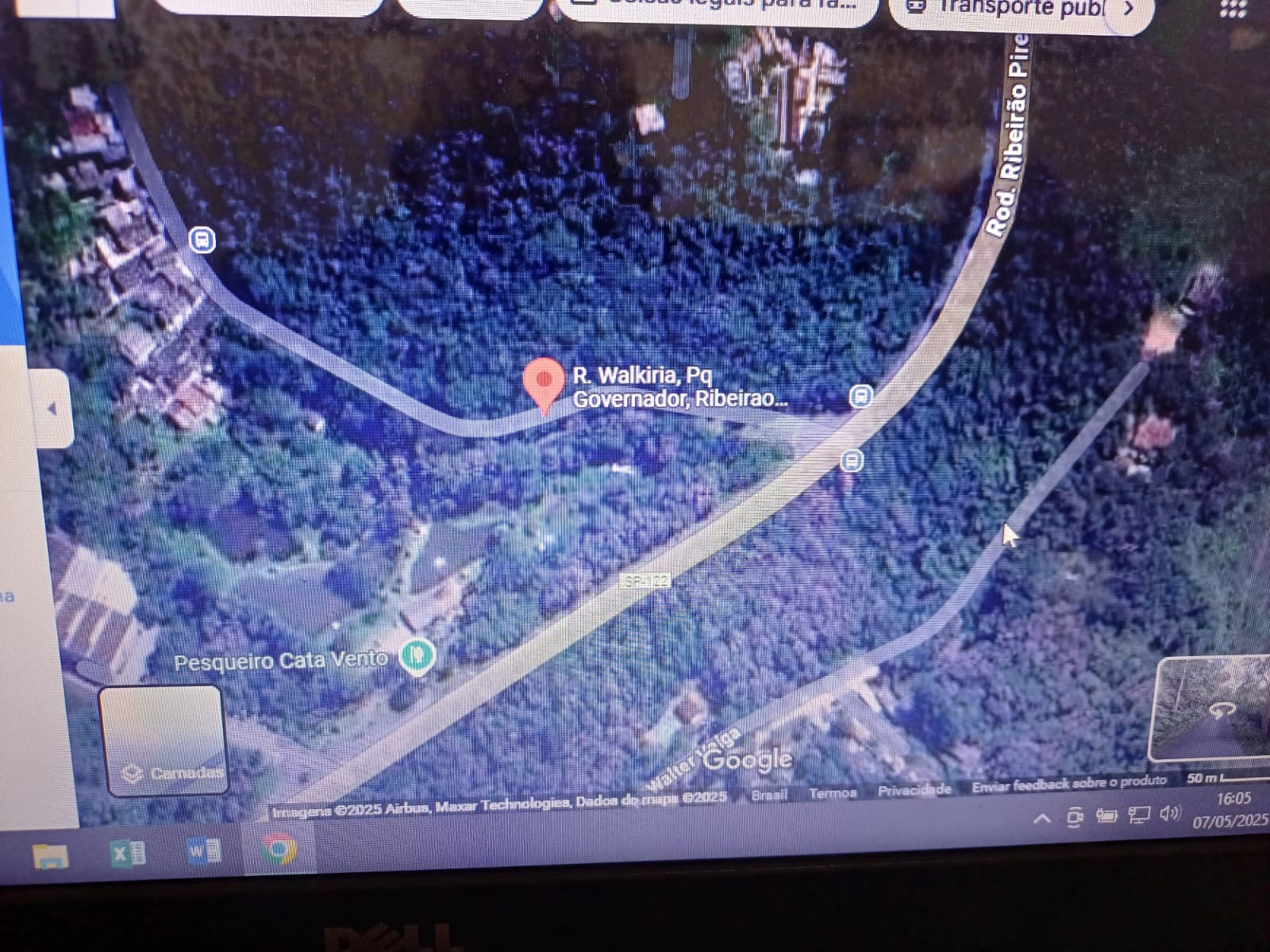The width and height of the screenshot is (1270, 952).
Task: Open the Street View thumbnail
Action: point(1211,708)
